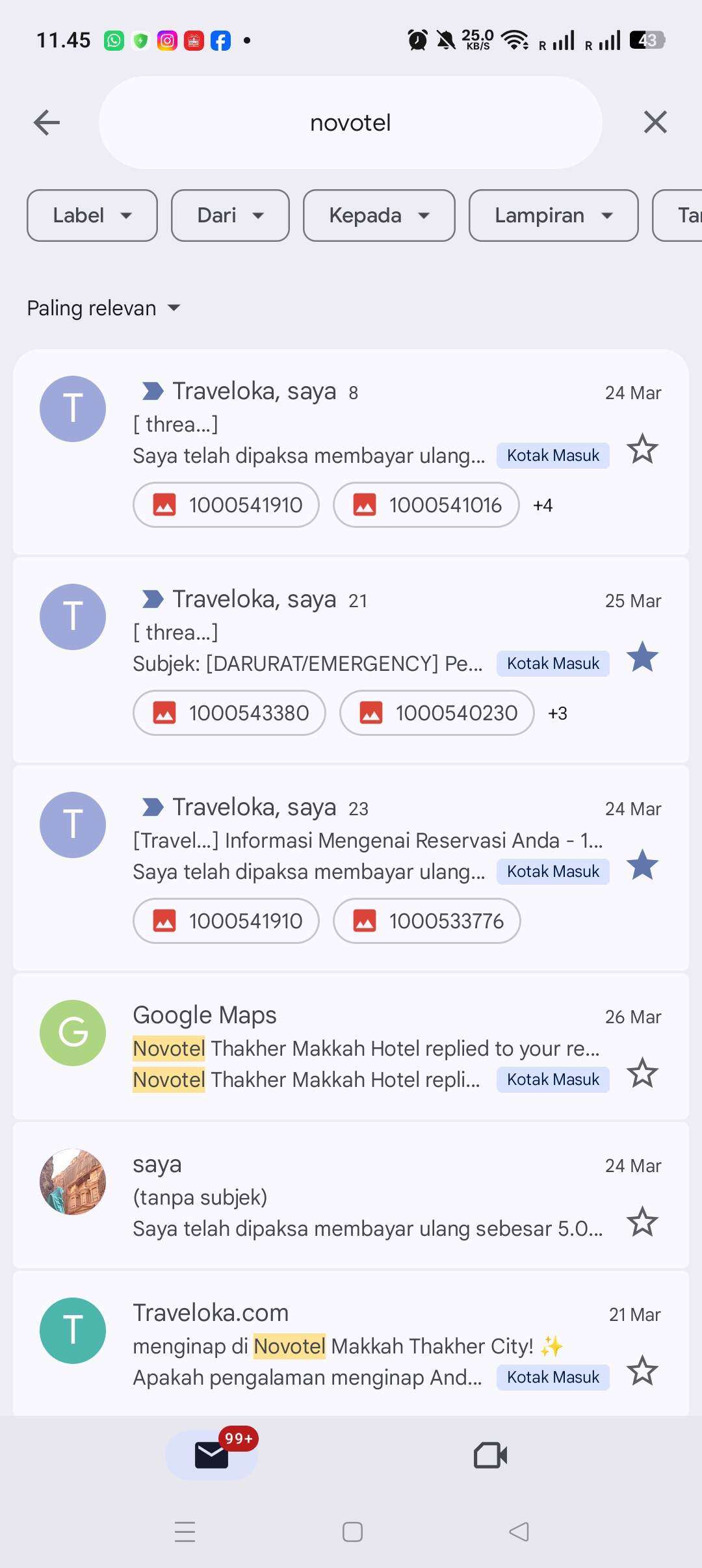Unstar the Traveloka thread dated 25 Mar

(642, 657)
